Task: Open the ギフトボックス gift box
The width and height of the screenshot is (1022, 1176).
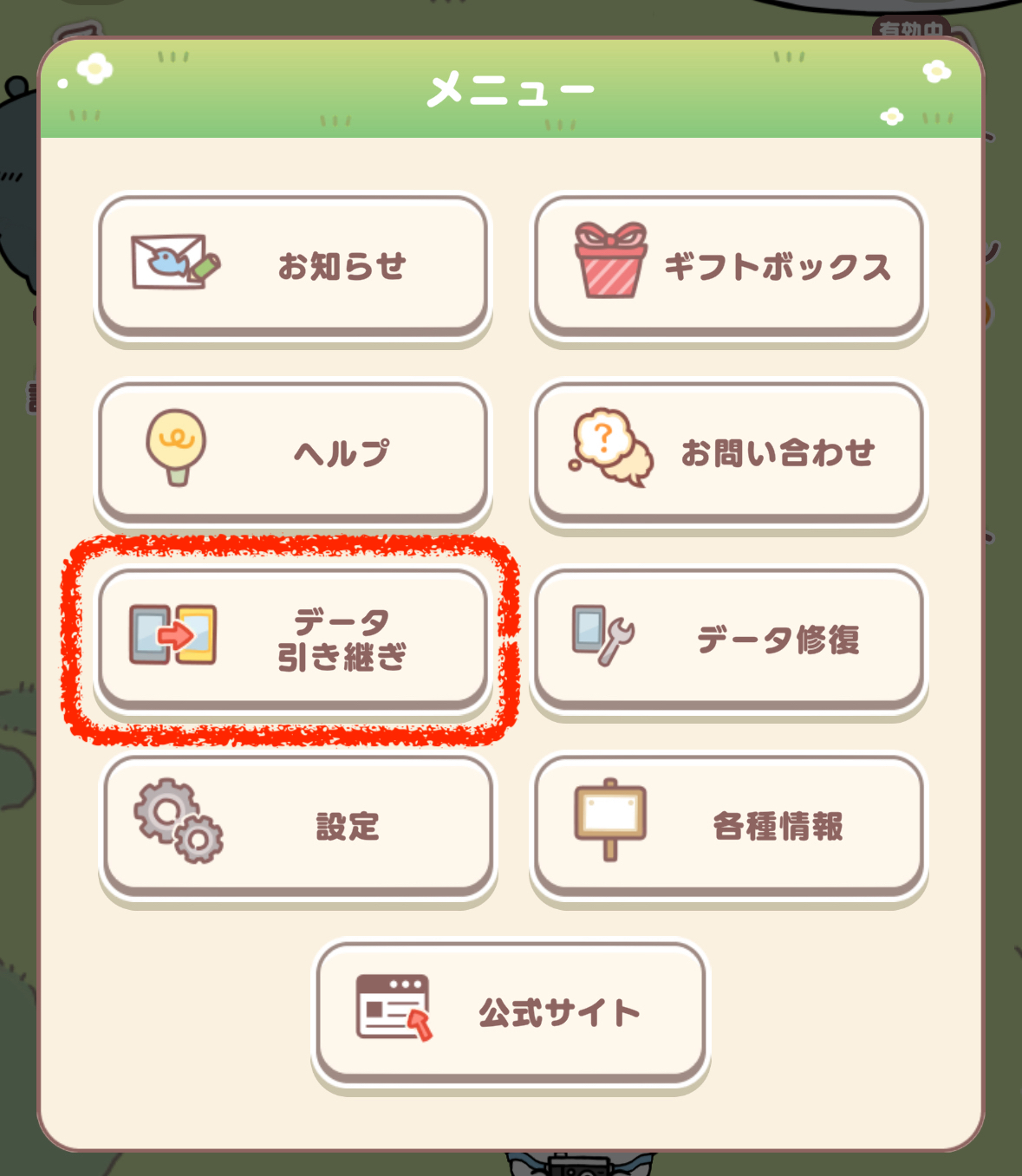Action: click(728, 265)
